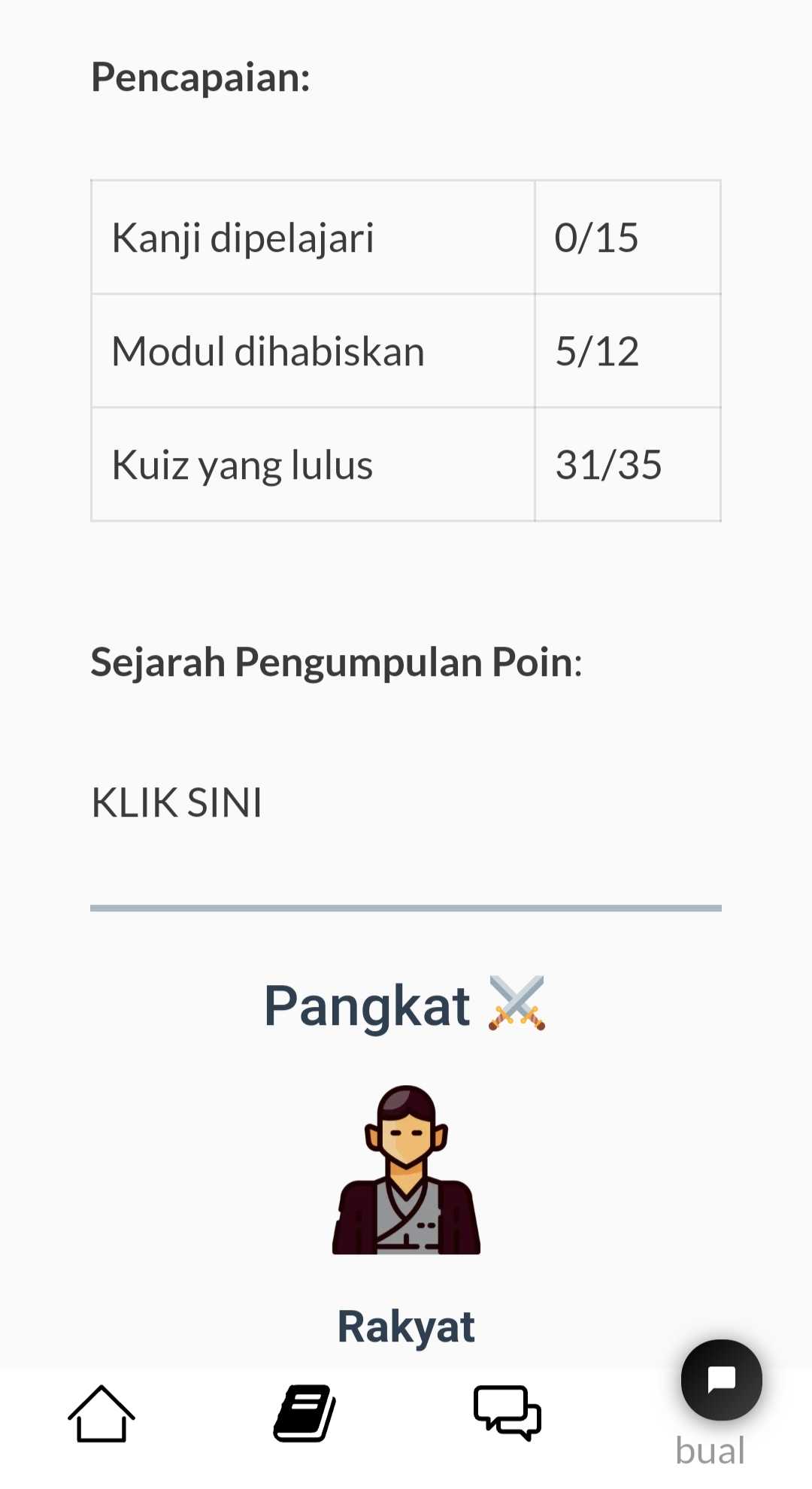Viewport: 812px width, 1489px height.
Task: Go to the home tab
Action: [x=101, y=1414]
